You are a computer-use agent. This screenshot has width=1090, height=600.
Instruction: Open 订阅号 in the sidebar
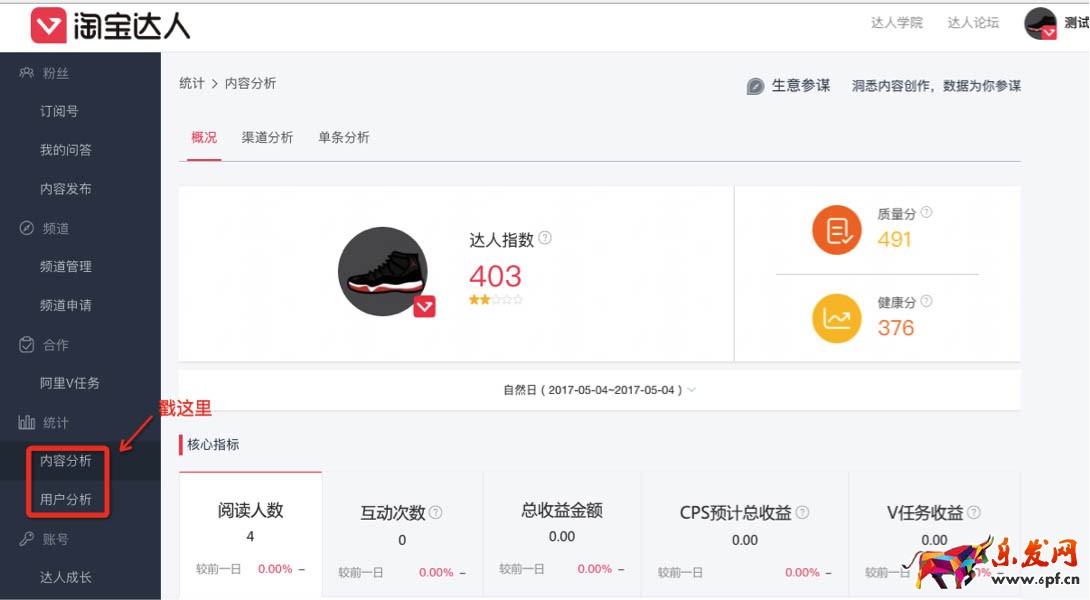click(59, 111)
